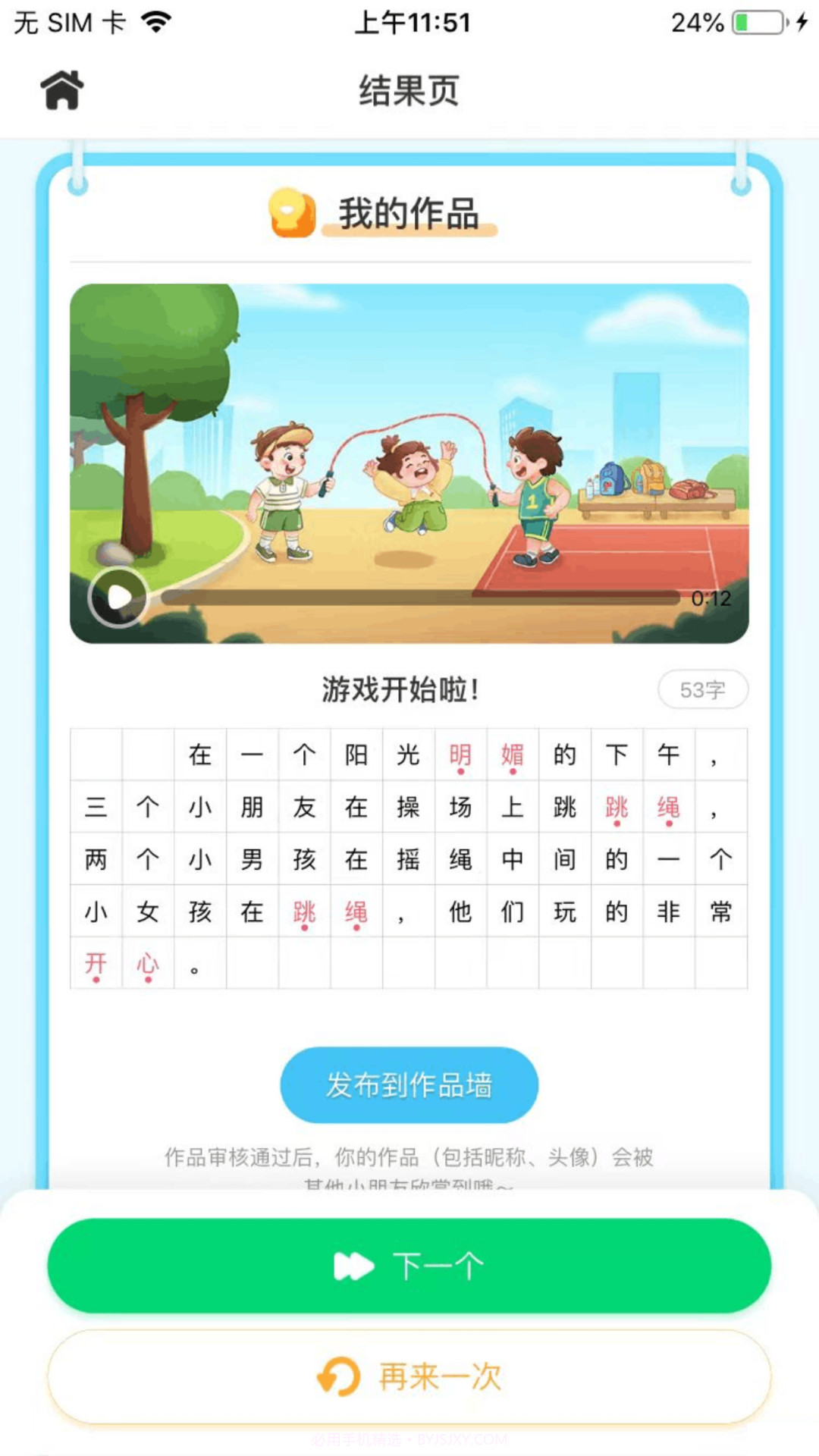Play the recorded story audio
This screenshot has height=1456, width=819.
(118, 598)
